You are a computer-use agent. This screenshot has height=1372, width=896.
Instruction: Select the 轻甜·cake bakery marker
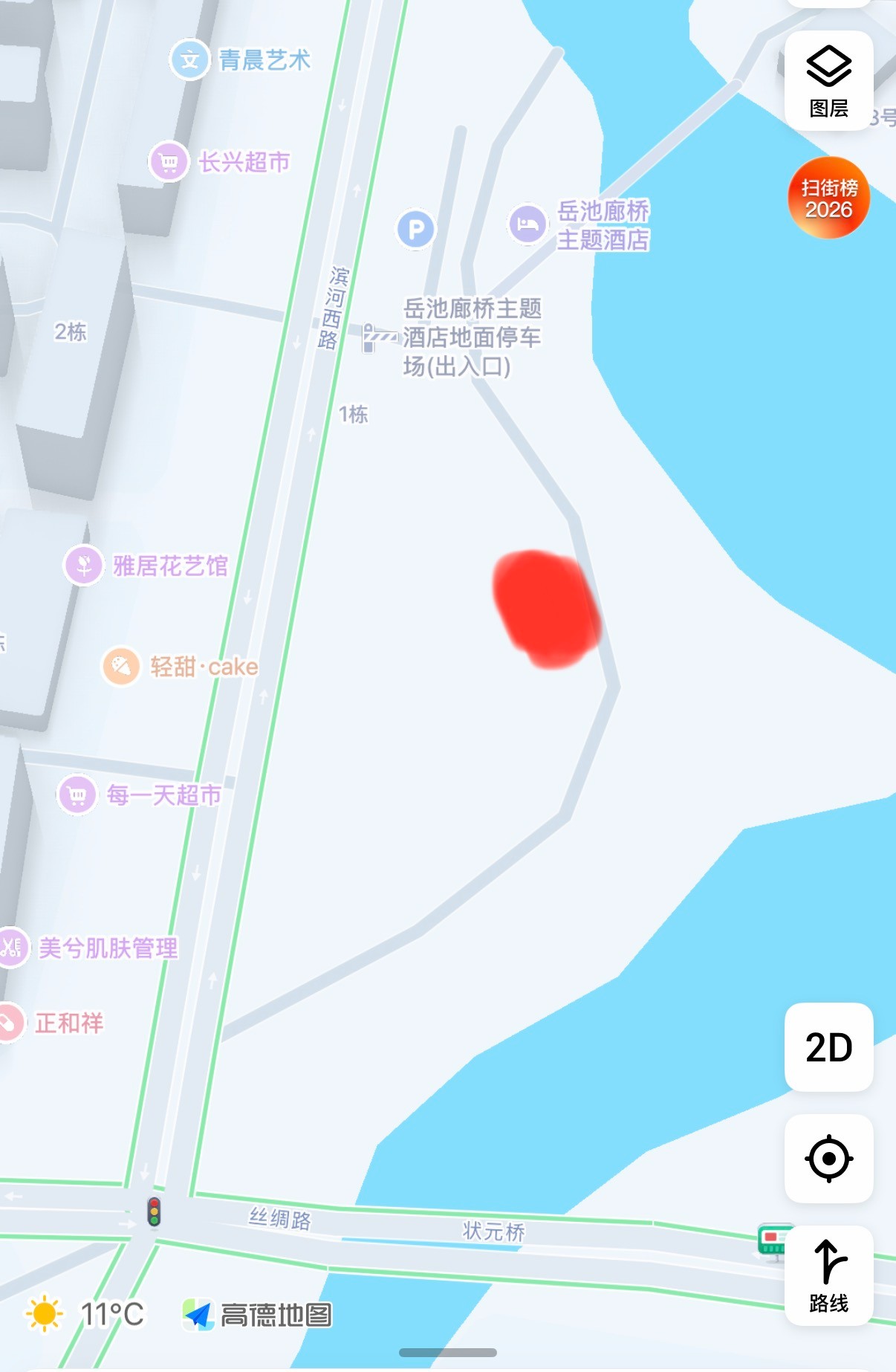[121, 666]
